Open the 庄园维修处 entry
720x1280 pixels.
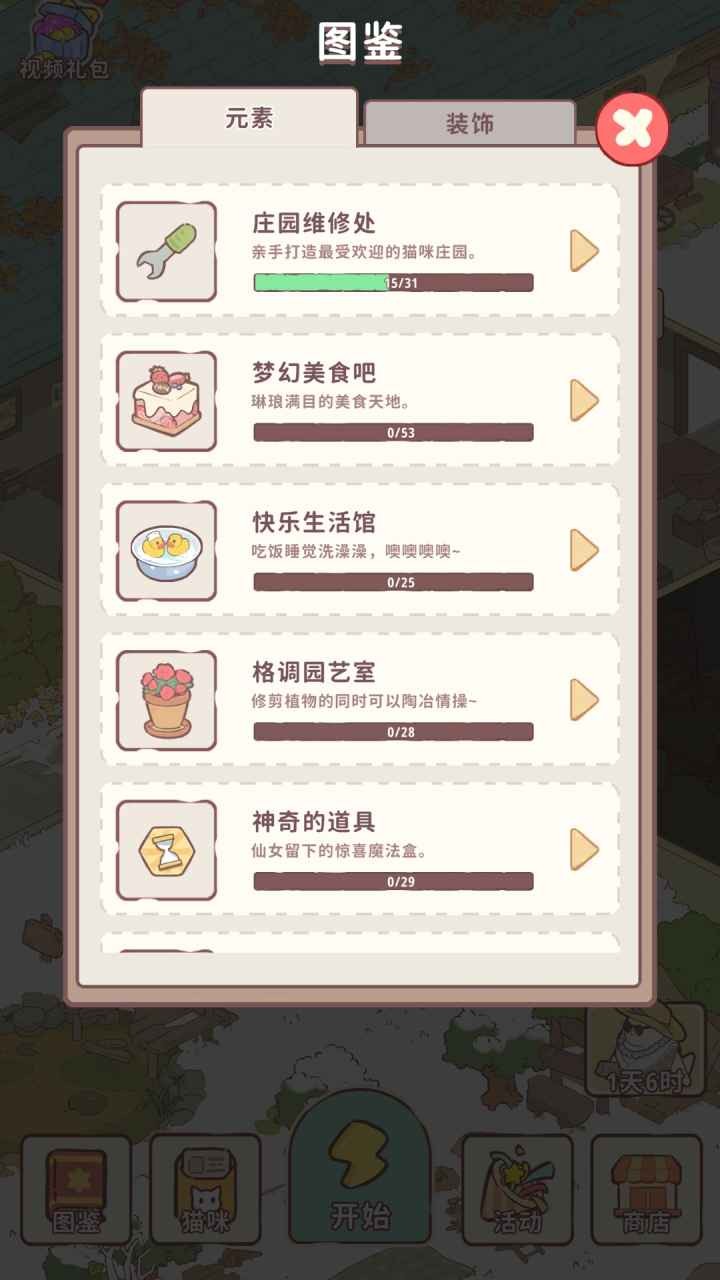584,251
